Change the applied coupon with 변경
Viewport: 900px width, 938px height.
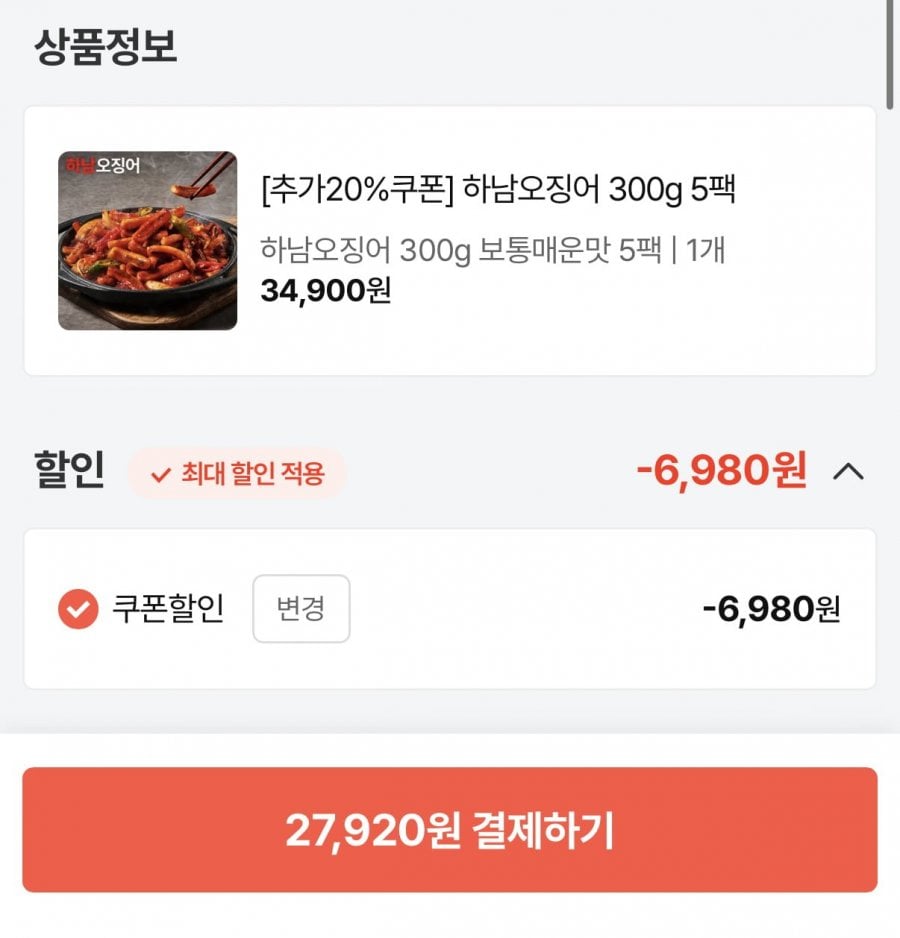301,608
